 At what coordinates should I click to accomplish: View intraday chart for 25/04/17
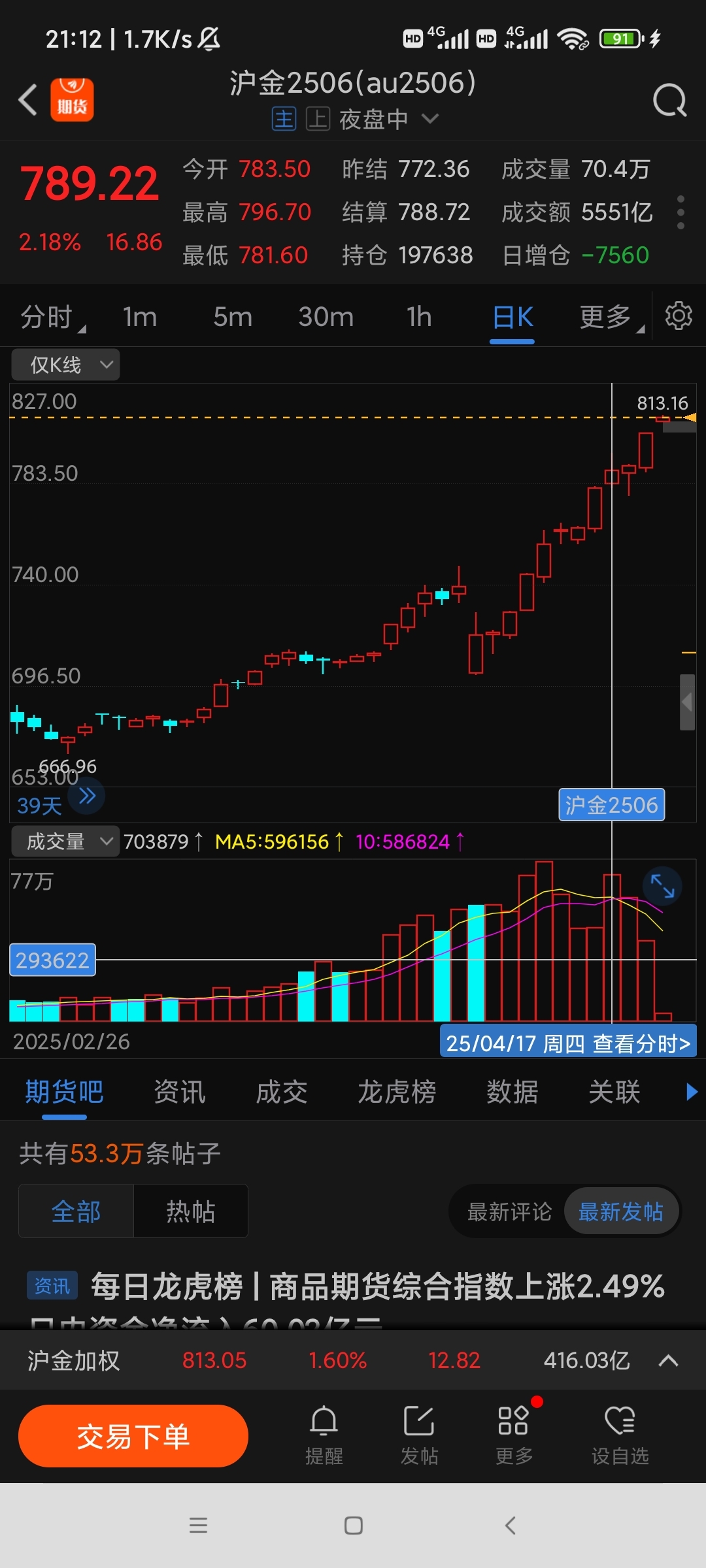(x=567, y=1043)
